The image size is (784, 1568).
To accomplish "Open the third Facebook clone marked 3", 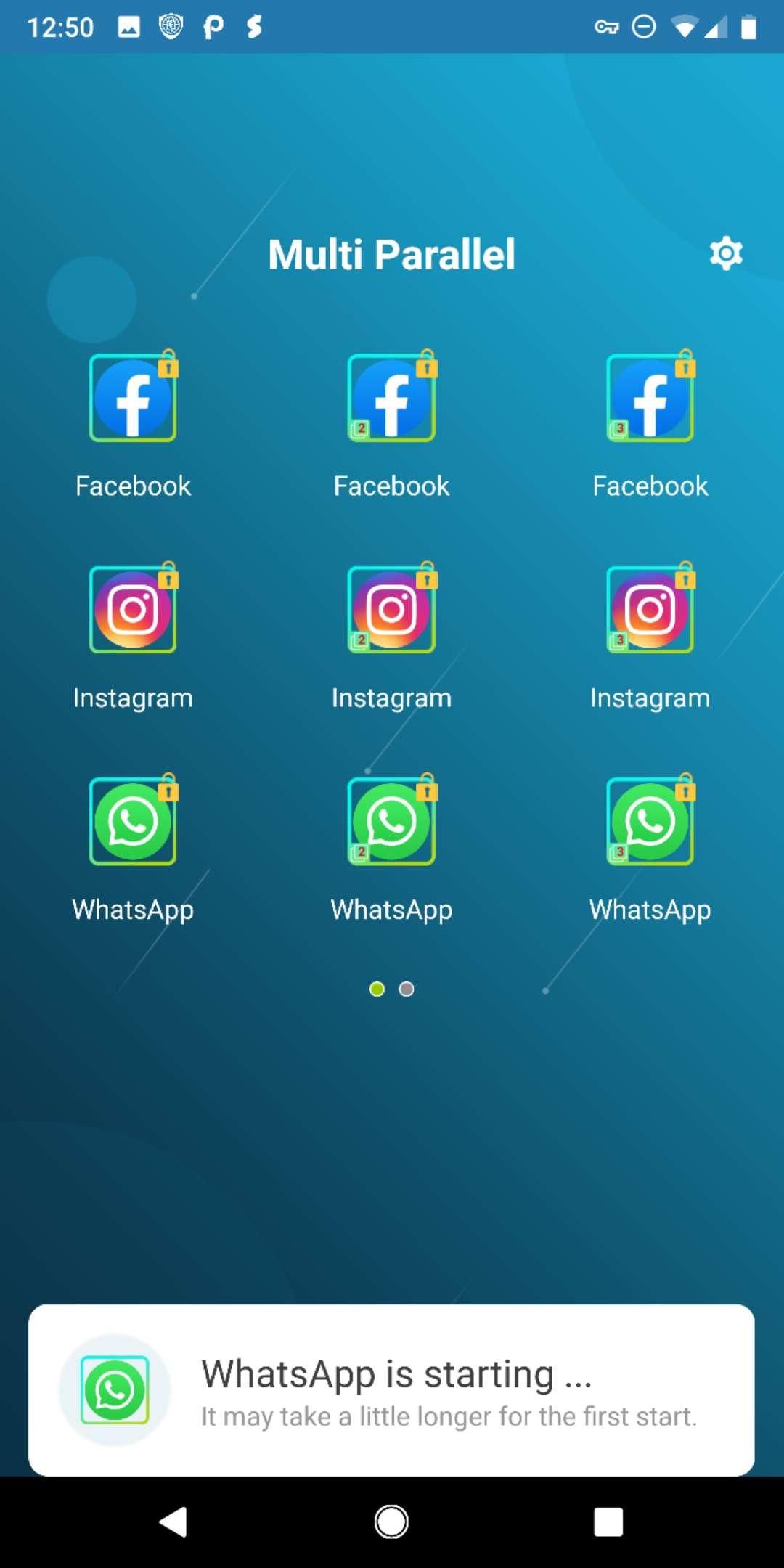I will (x=650, y=398).
